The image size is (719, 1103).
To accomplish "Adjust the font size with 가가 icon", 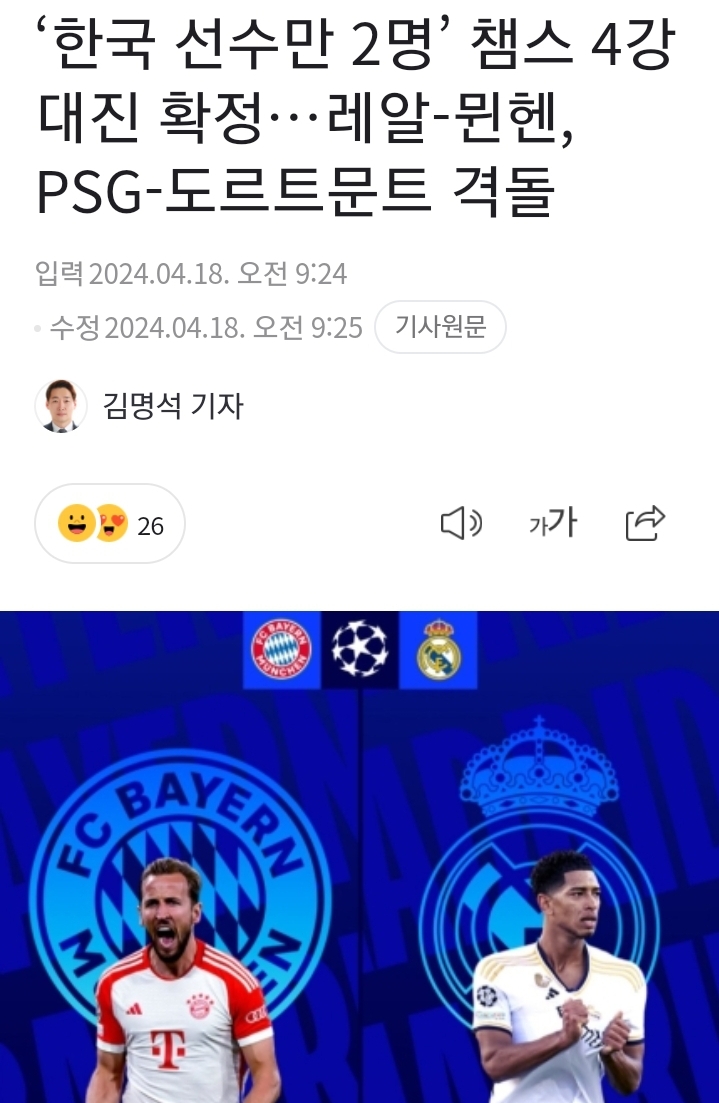I will coord(553,522).
